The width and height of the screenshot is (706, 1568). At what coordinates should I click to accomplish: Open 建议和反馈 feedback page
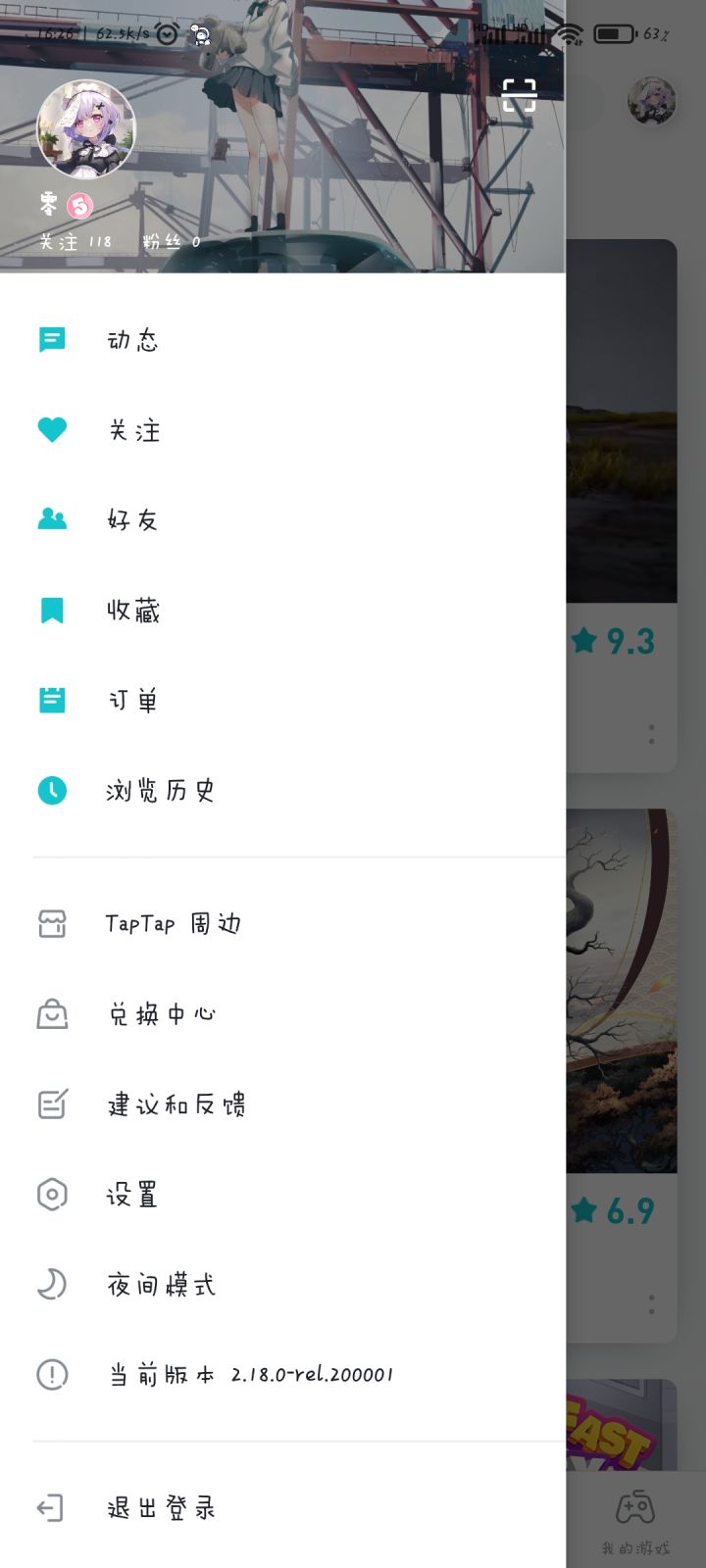[176, 1104]
